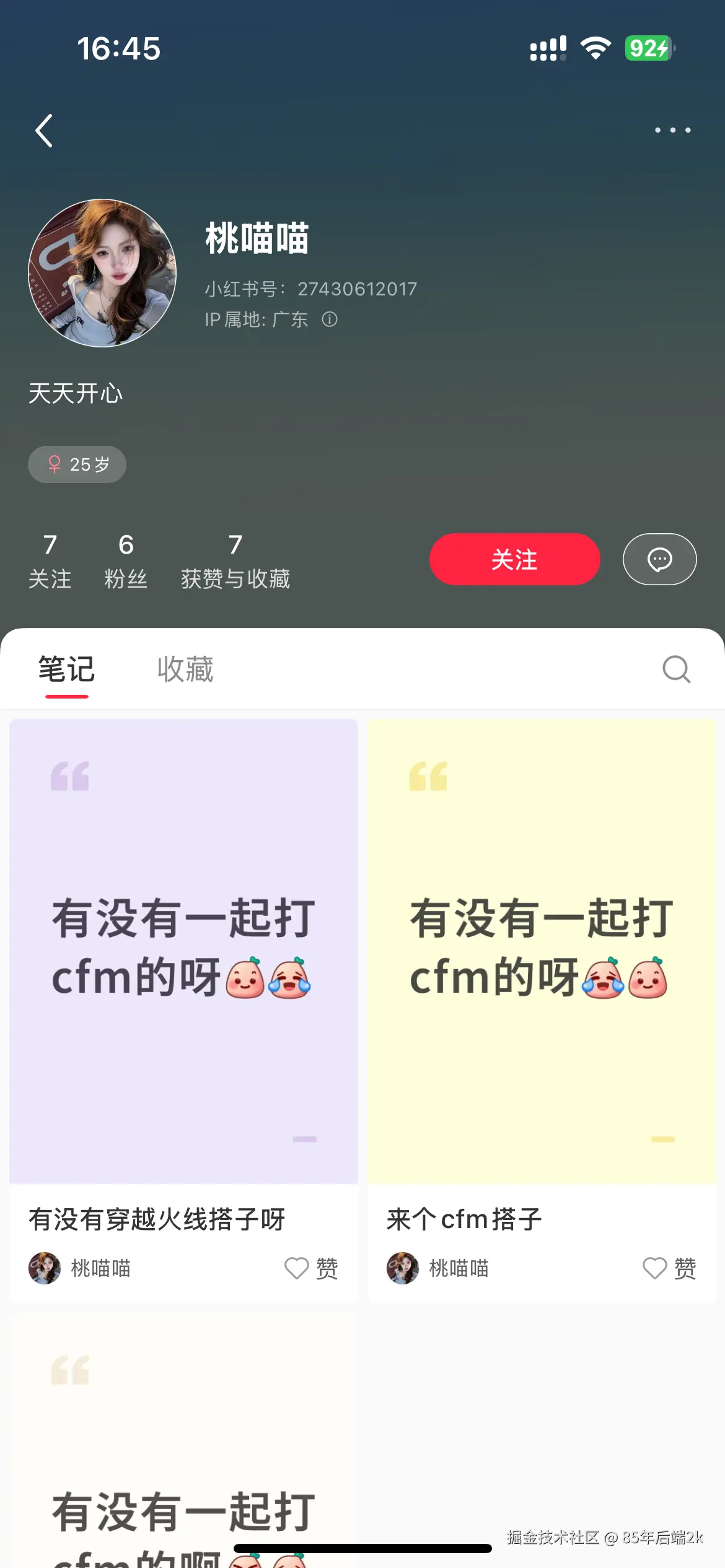Viewport: 725px width, 1568px height.
Task: Open the 粉丝 followers count
Action: click(126, 560)
